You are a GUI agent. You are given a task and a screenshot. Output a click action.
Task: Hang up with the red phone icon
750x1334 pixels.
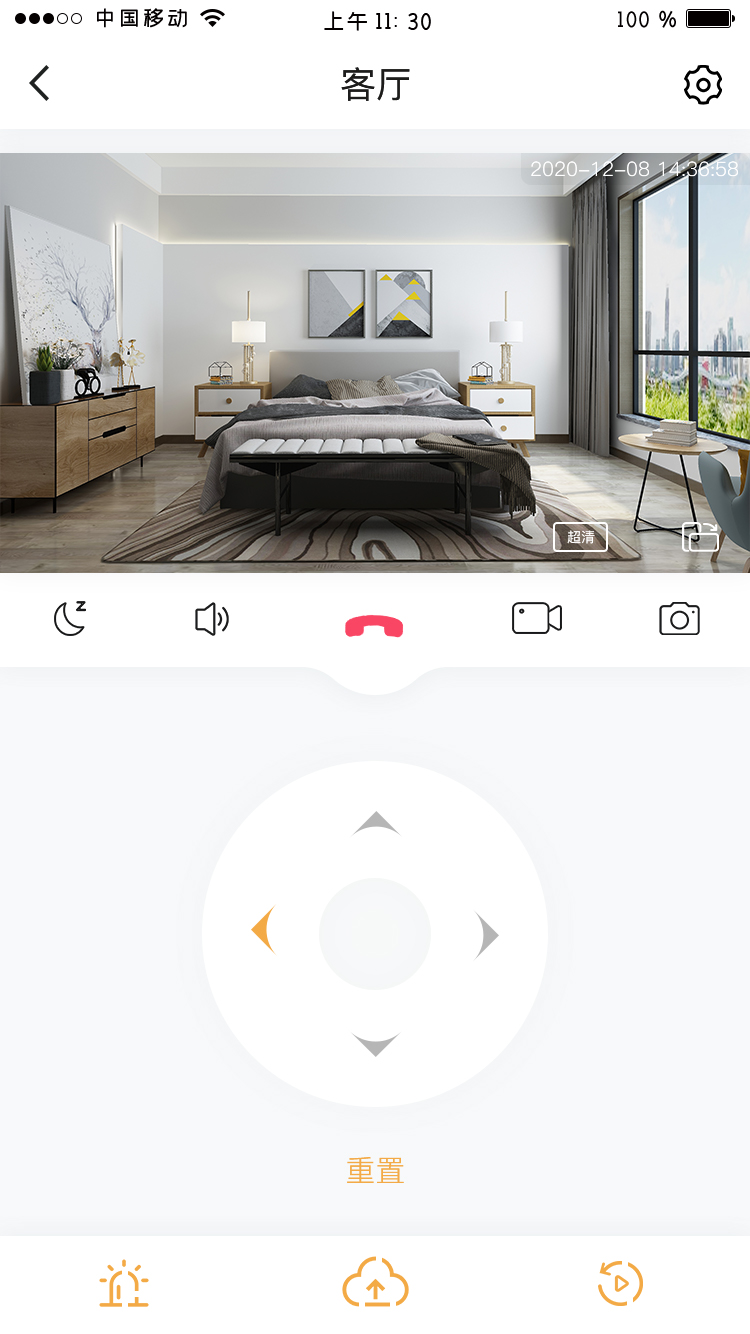[x=374, y=626]
